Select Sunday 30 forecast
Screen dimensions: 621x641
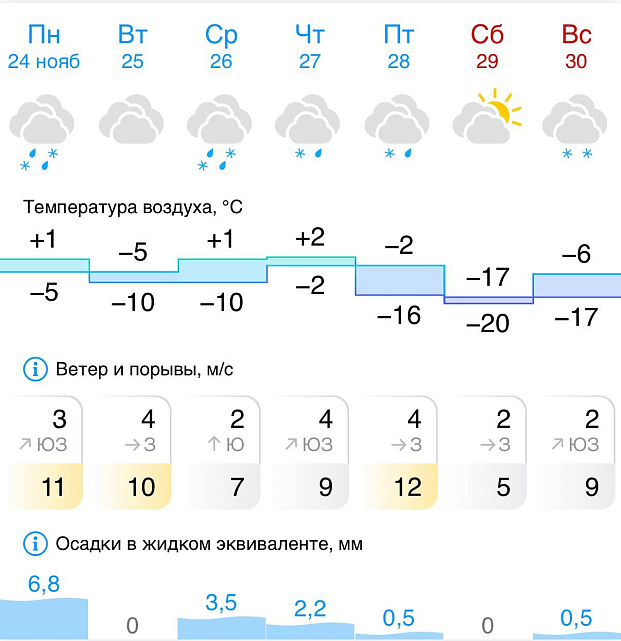[x=576, y=47]
